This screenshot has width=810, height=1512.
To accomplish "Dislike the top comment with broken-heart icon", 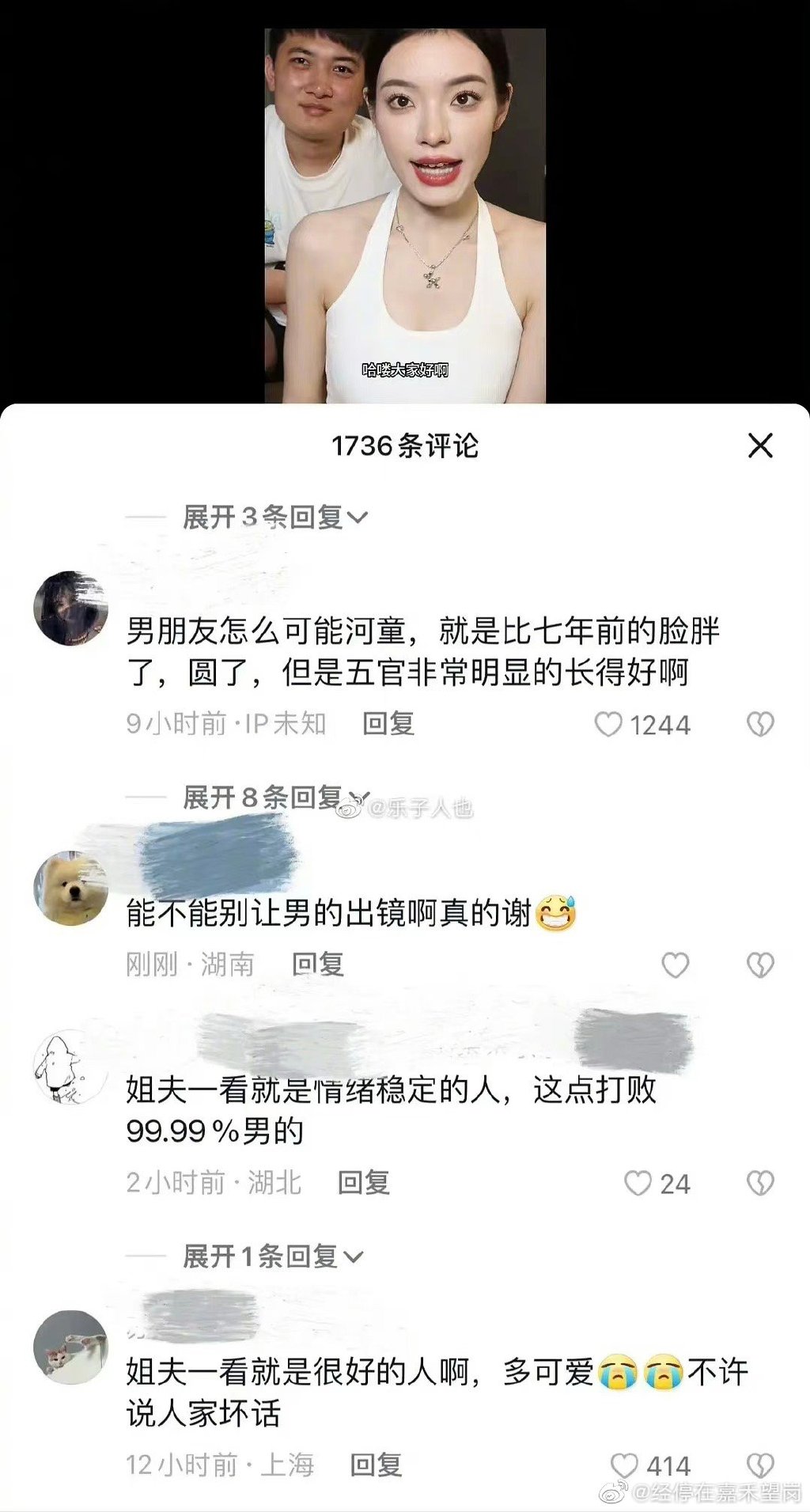I will click(x=762, y=722).
